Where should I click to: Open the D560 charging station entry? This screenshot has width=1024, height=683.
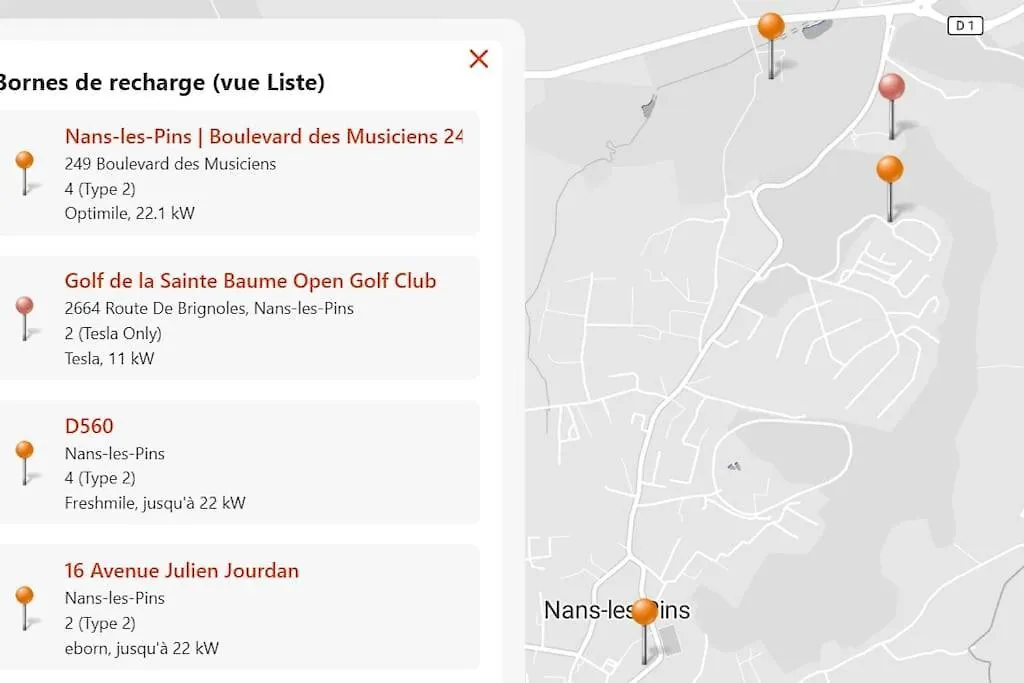click(x=89, y=426)
